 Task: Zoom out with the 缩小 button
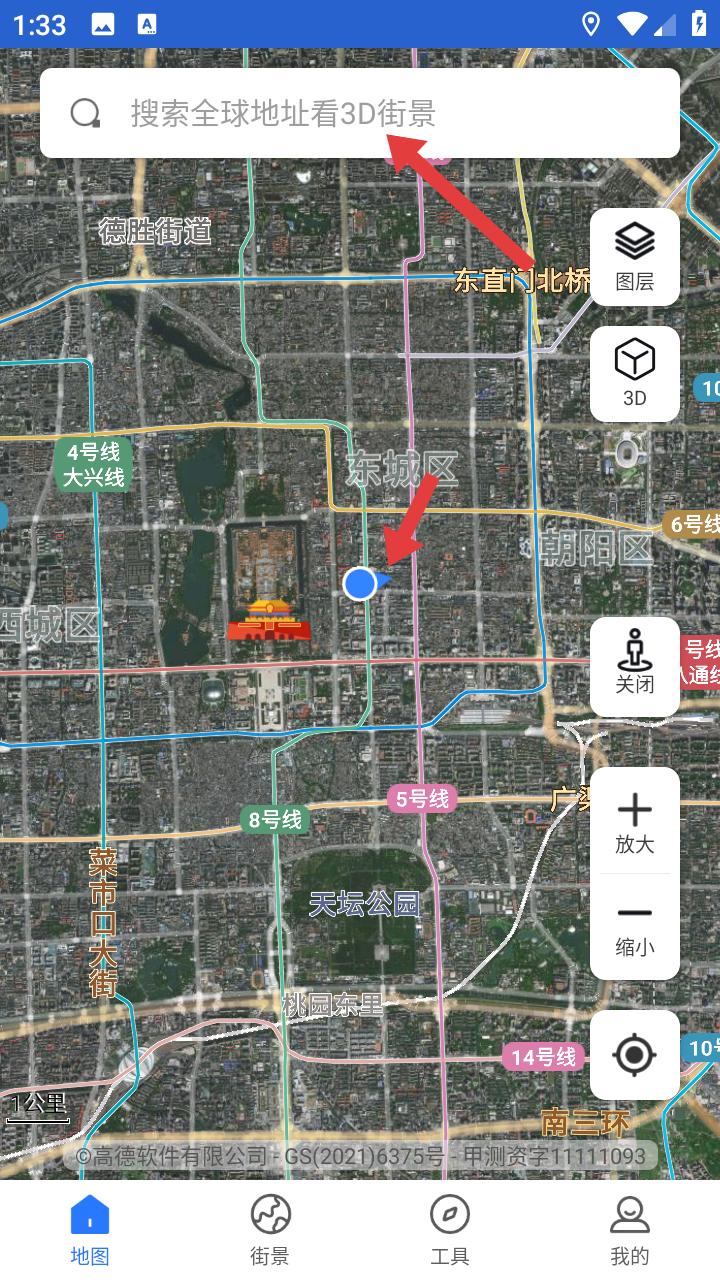pos(634,928)
